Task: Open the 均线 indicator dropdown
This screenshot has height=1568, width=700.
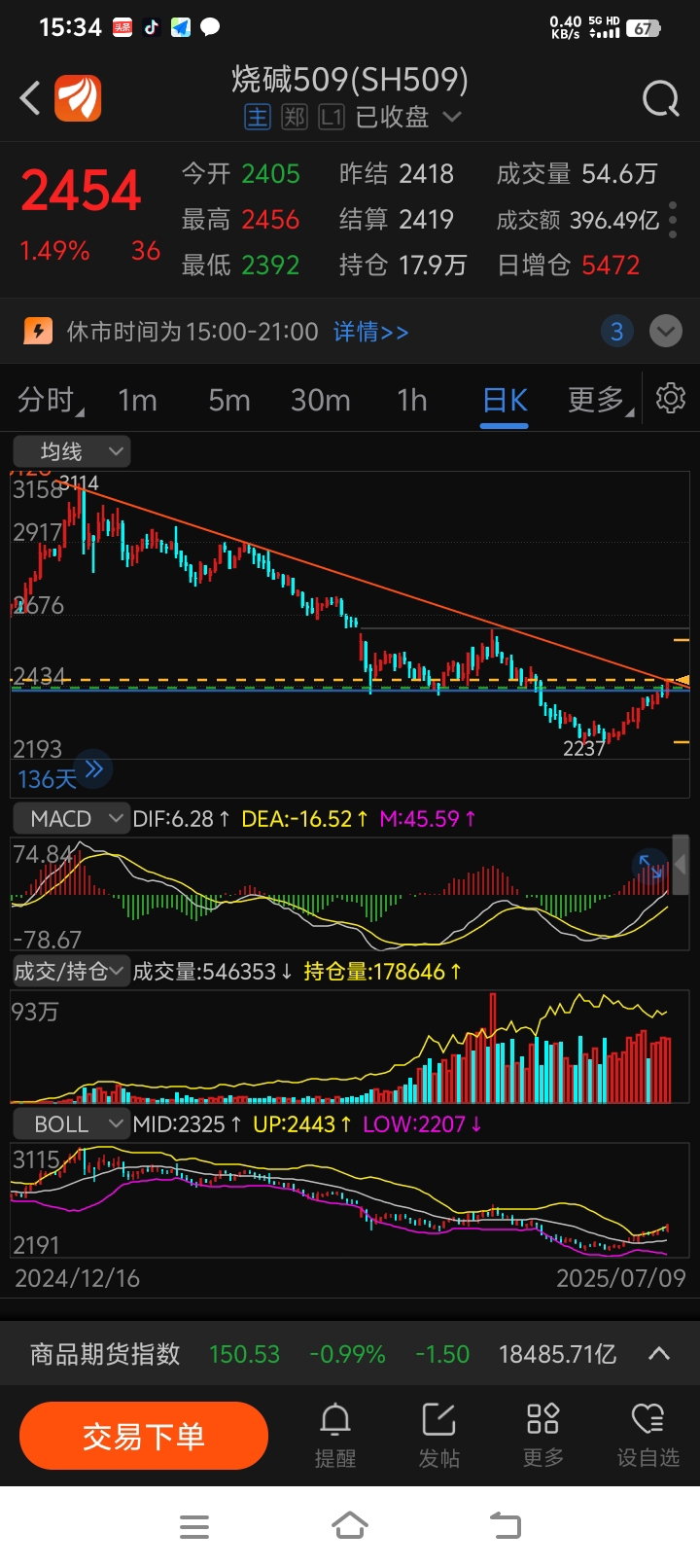Action: tap(71, 450)
